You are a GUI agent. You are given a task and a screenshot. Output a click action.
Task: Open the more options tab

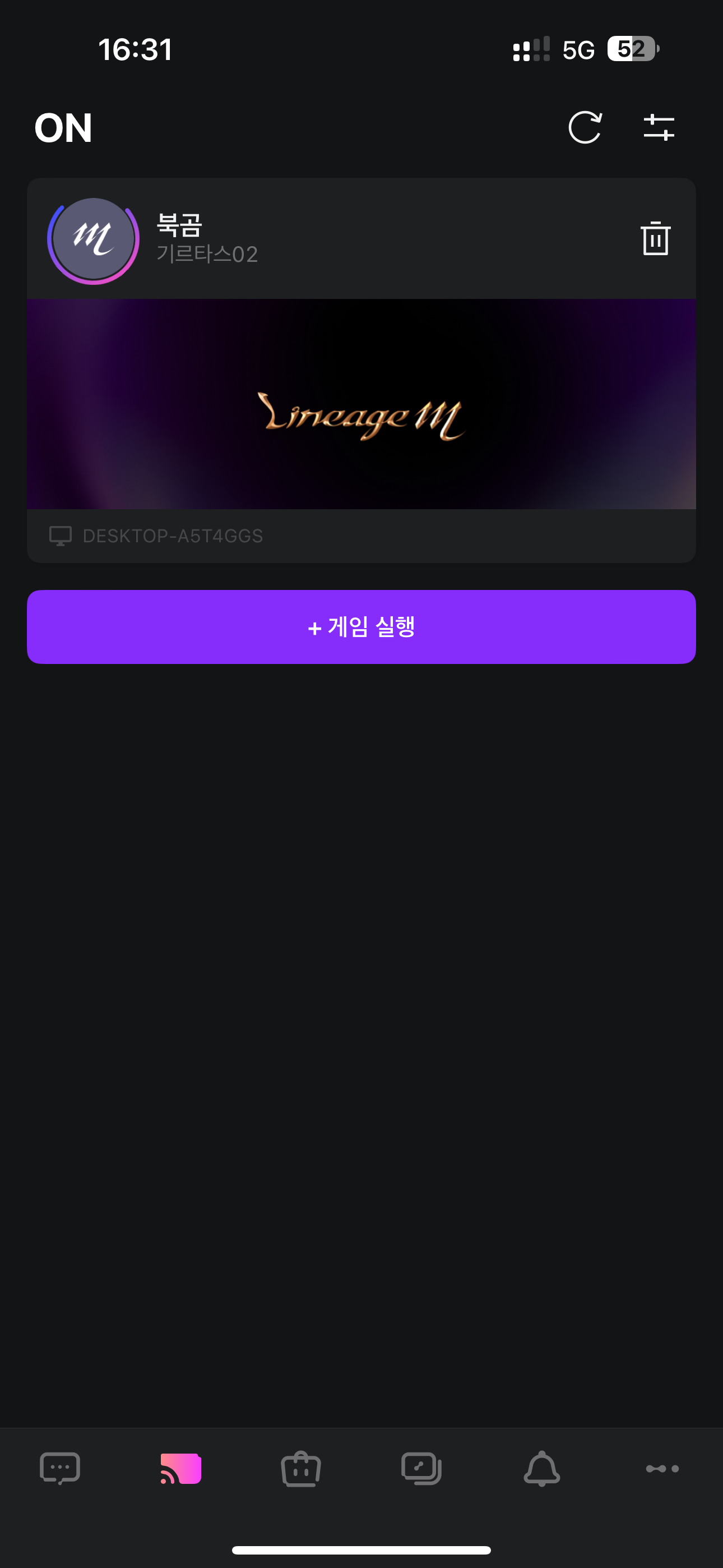point(662,1468)
